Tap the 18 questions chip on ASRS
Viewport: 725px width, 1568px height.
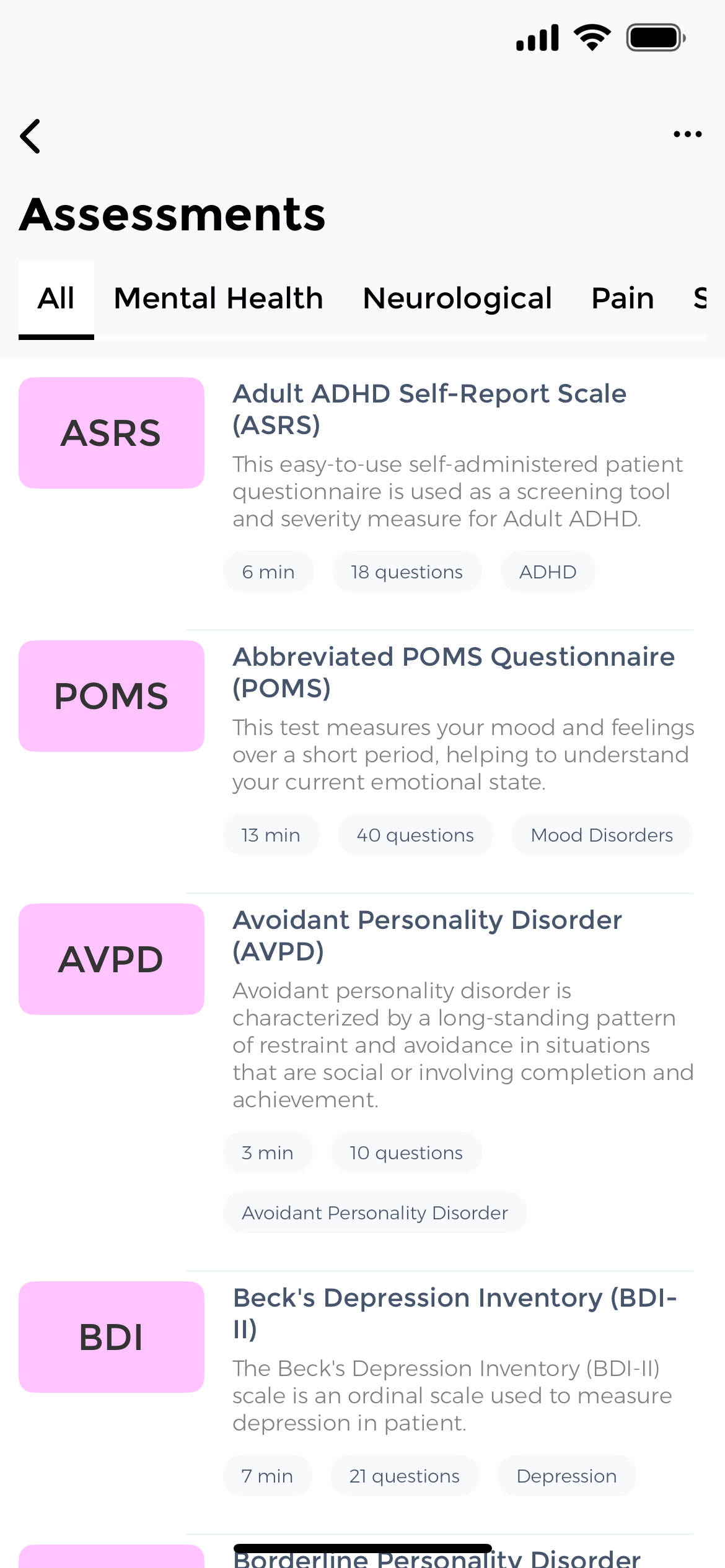tap(406, 571)
